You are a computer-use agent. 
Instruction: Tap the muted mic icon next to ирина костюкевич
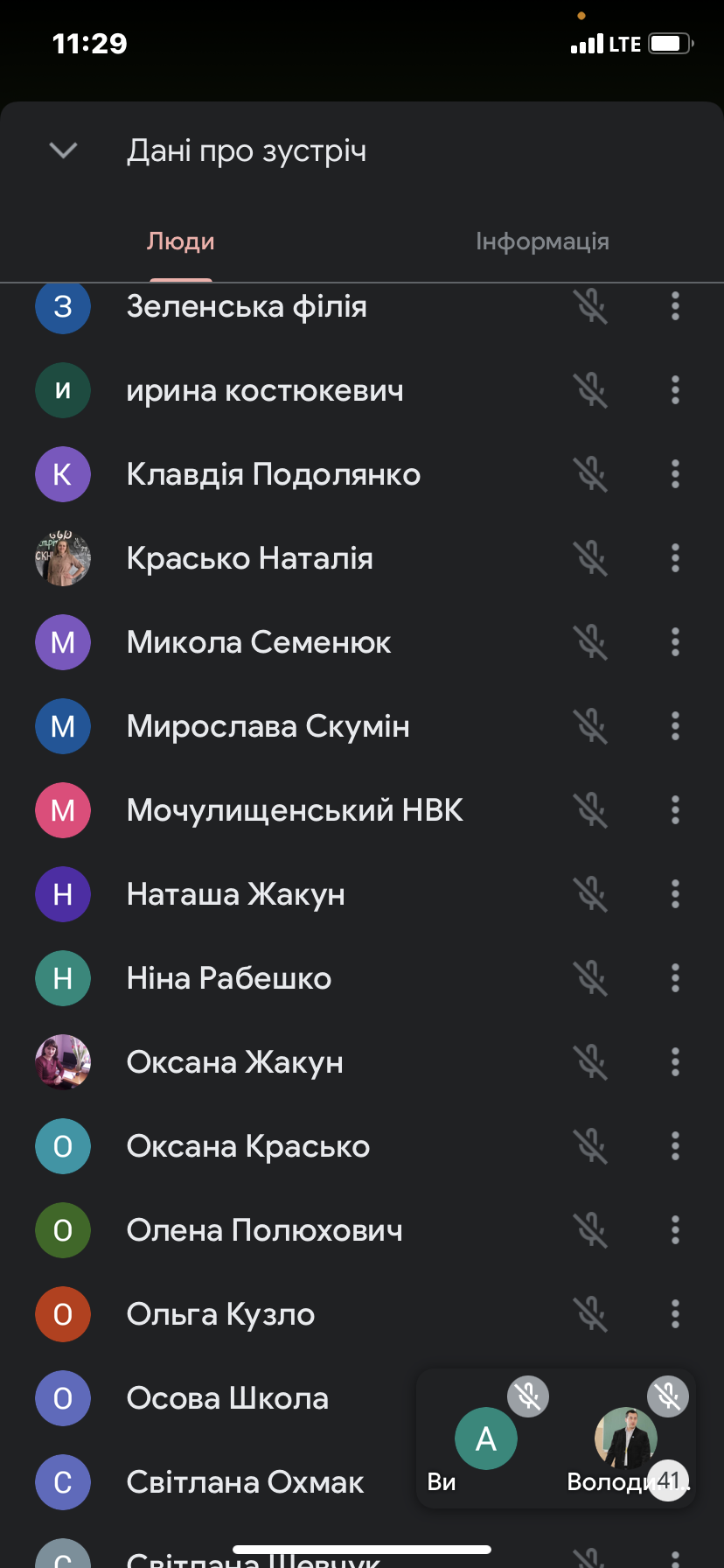point(591,390)
